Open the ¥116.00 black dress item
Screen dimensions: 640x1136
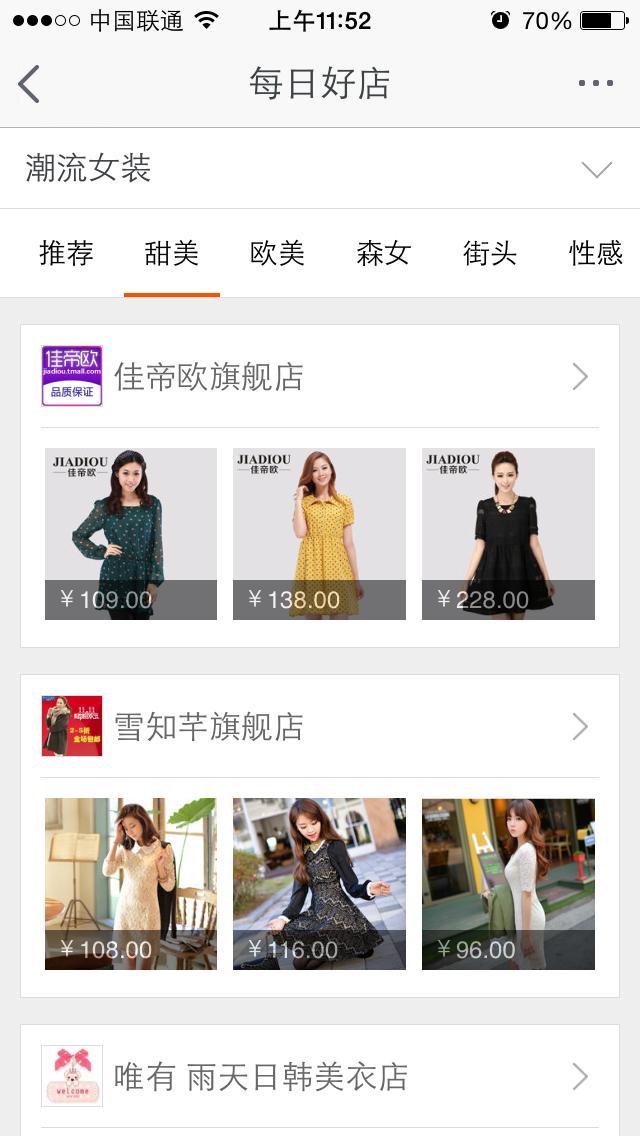[319, 884]
